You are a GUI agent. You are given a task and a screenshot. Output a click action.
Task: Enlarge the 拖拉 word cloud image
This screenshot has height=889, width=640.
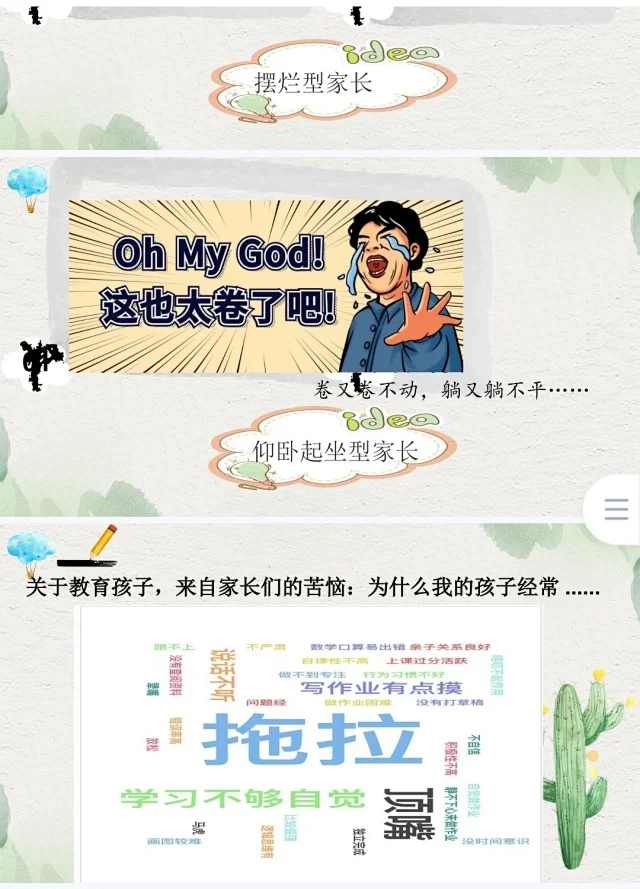pos(310,743)
